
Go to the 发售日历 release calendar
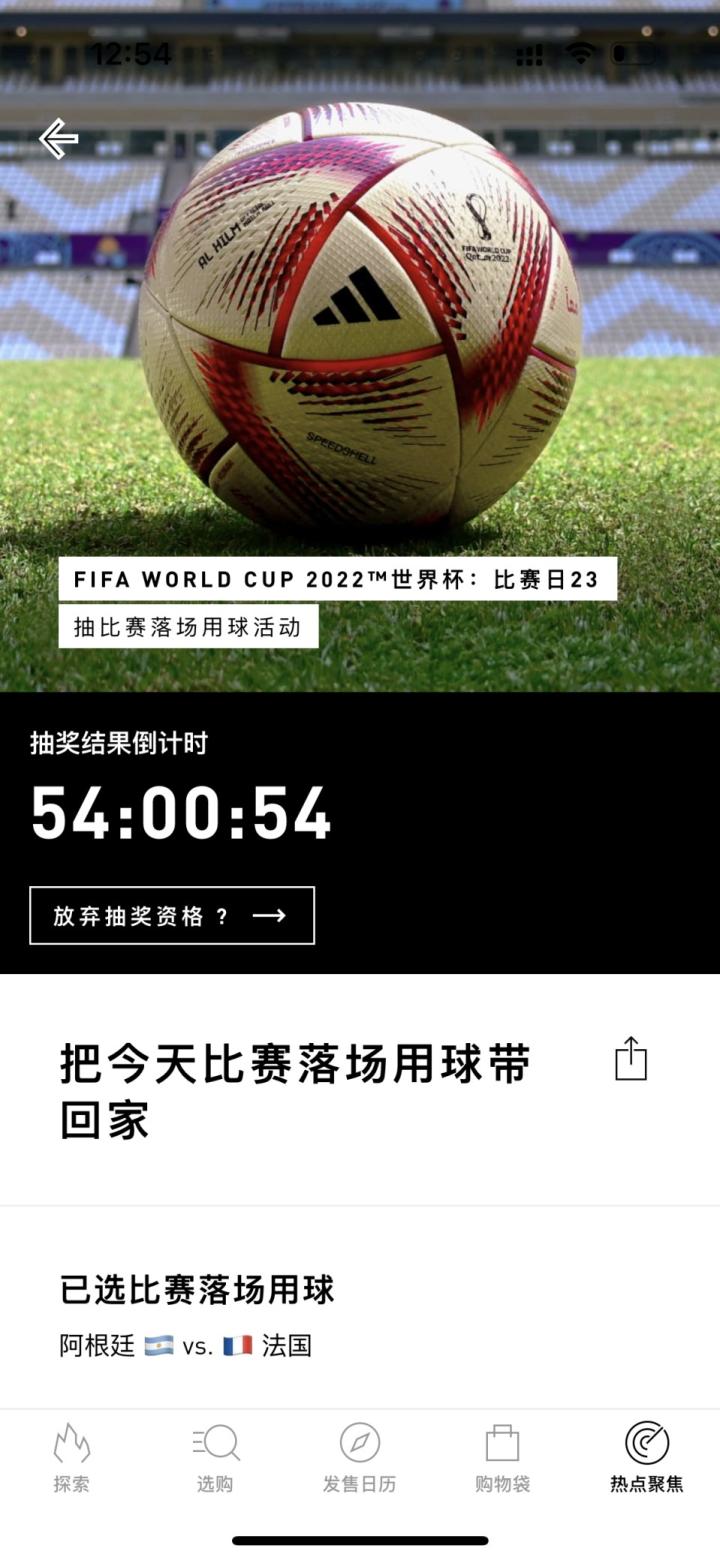coord(359,1458)
